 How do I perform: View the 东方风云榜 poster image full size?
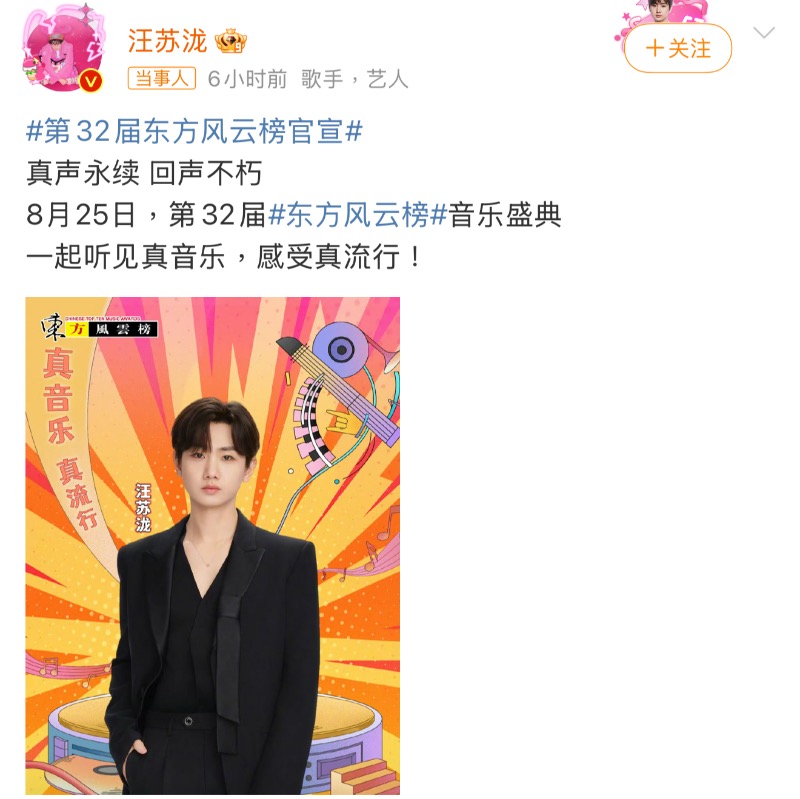(x=213, y=545)
